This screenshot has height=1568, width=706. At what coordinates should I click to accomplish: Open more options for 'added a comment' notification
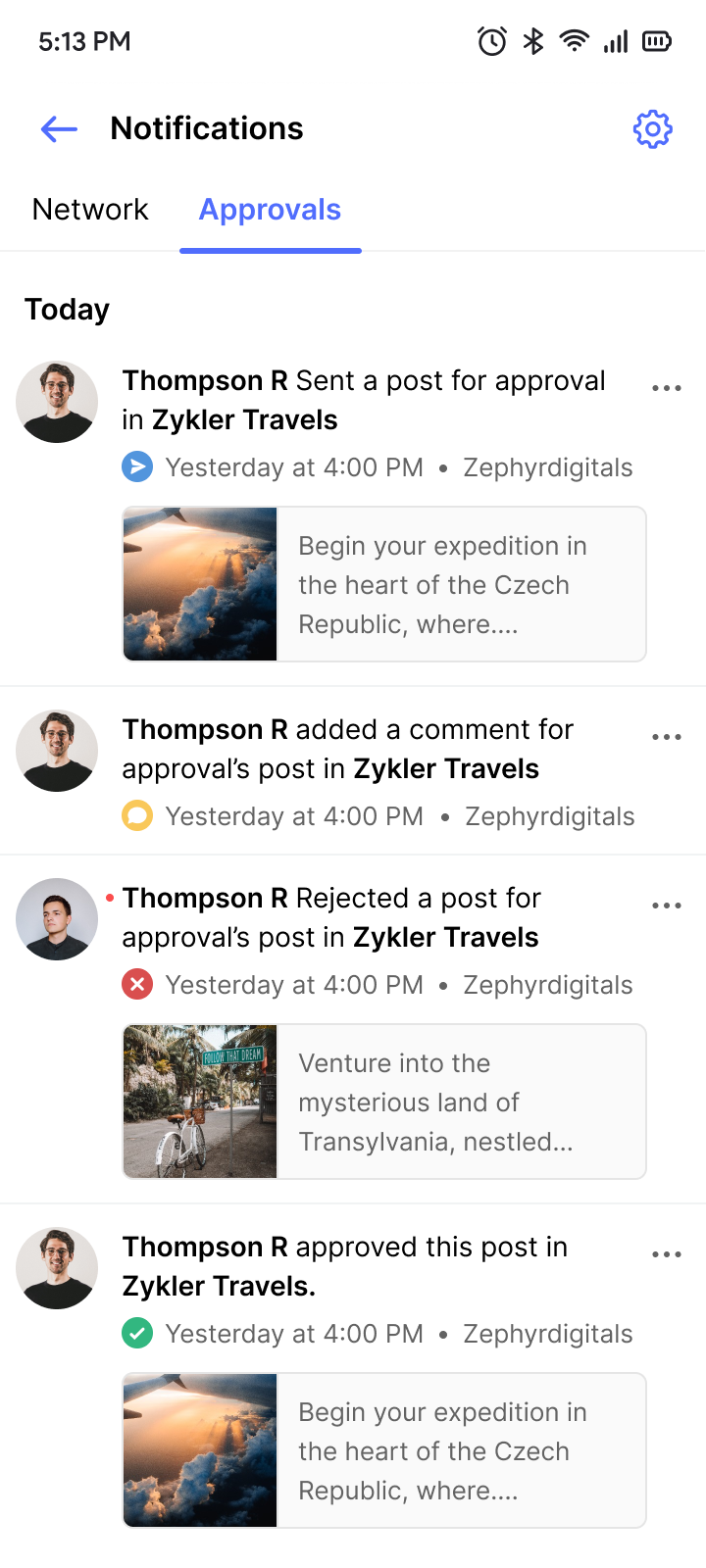coord(667,737)
